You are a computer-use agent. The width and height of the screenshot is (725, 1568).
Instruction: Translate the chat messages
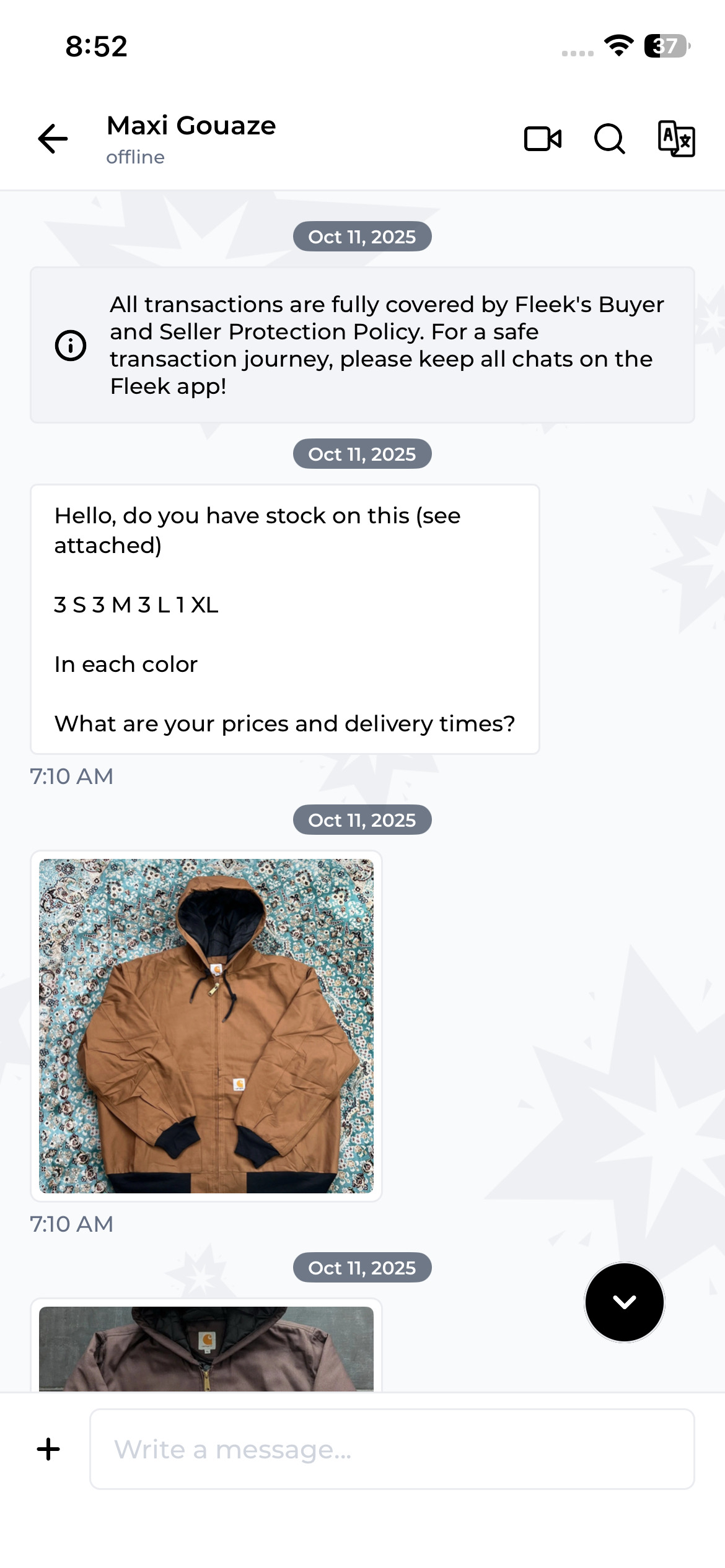click(x=676, y=139)
